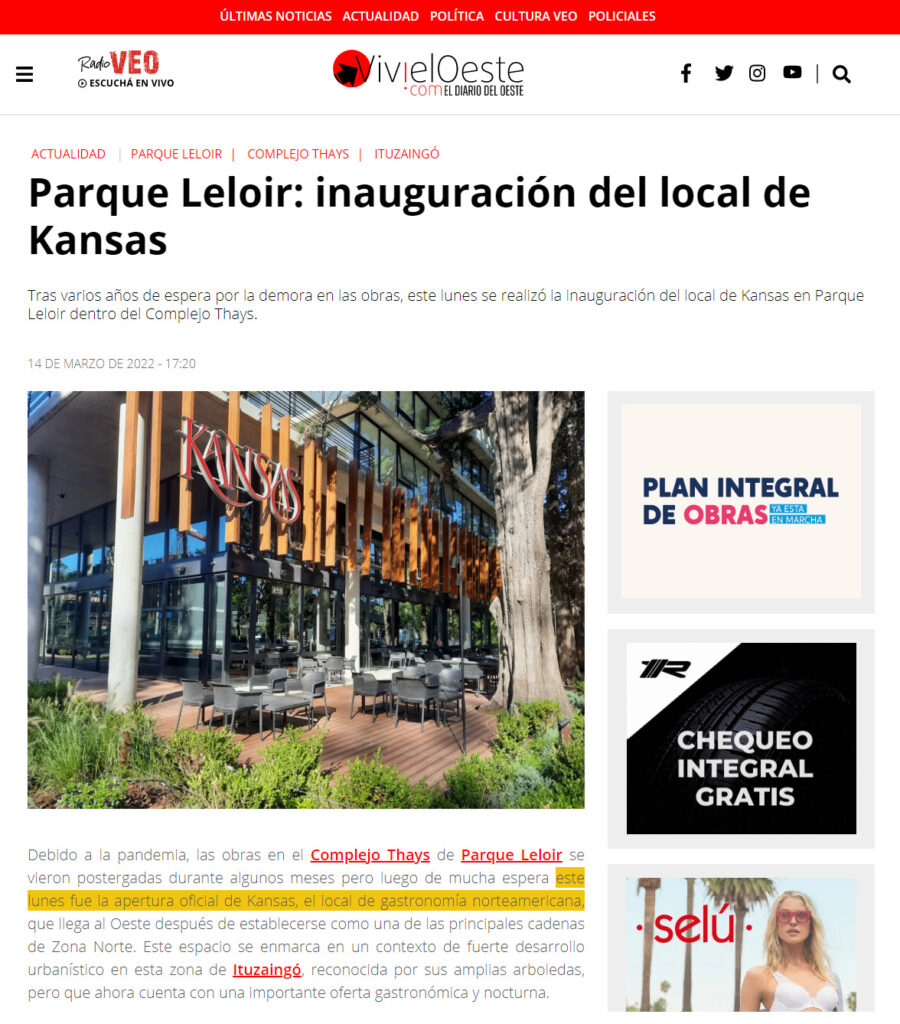Viewport: 900px width, 1024px height.
Task: Open Cultura VEO section
Action: 535,16
